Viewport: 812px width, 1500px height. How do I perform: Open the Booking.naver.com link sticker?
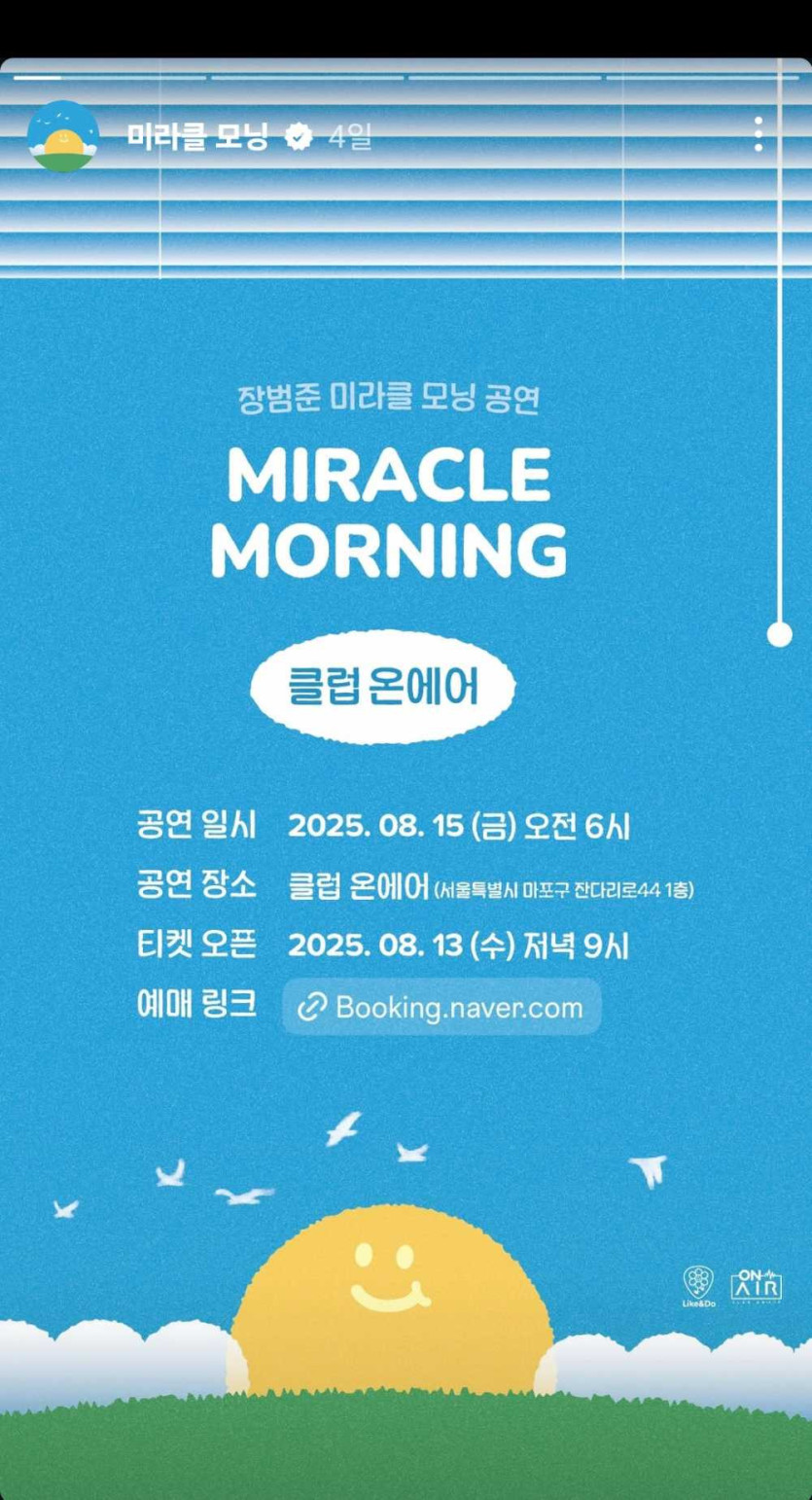coord(441,1007)
